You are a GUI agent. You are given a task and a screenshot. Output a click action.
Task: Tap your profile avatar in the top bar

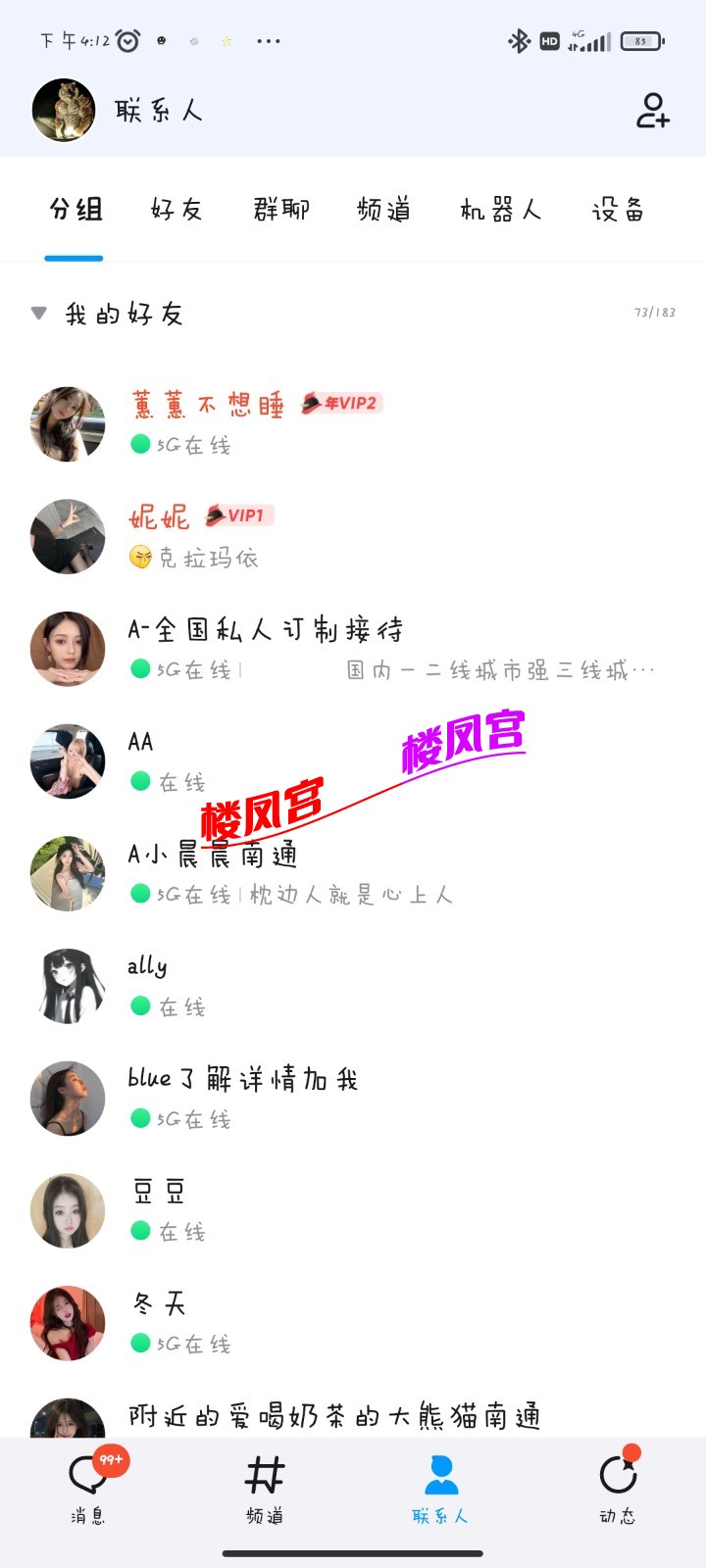pos(64,111)
